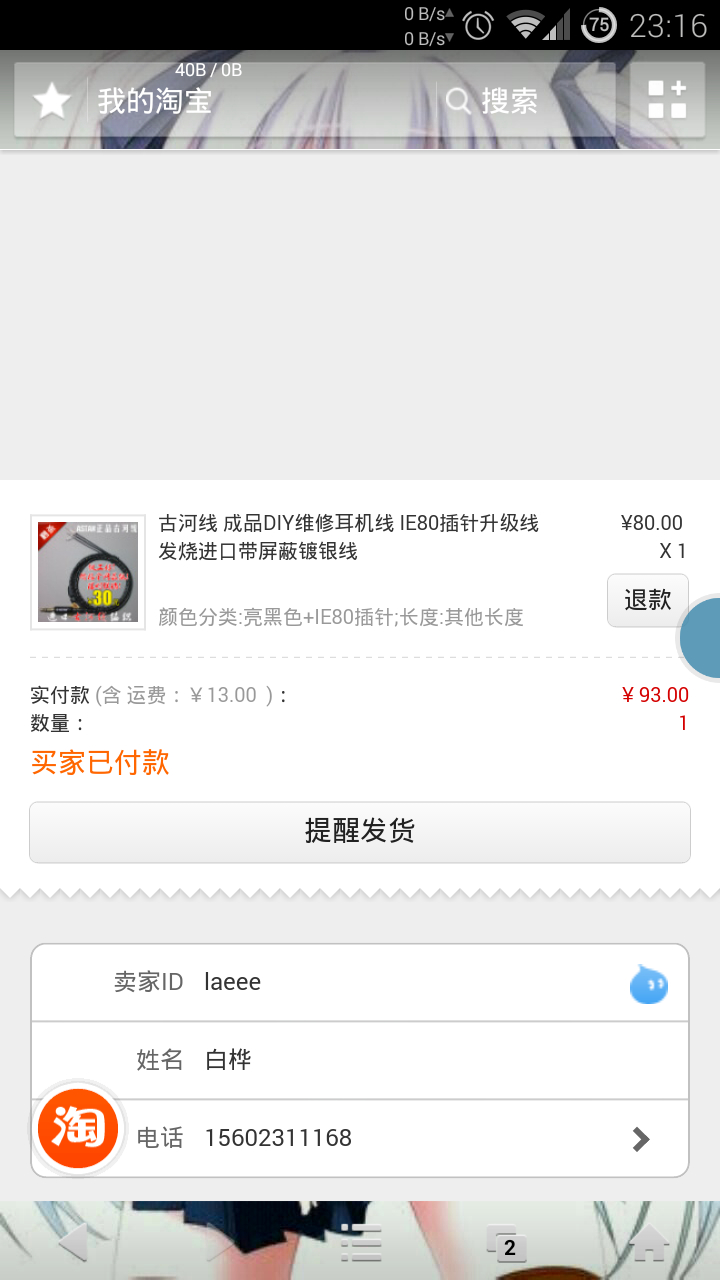This screenshot has height=1280, width=720.
Task: Open the browser list menu
Action: coord(361,1243)
